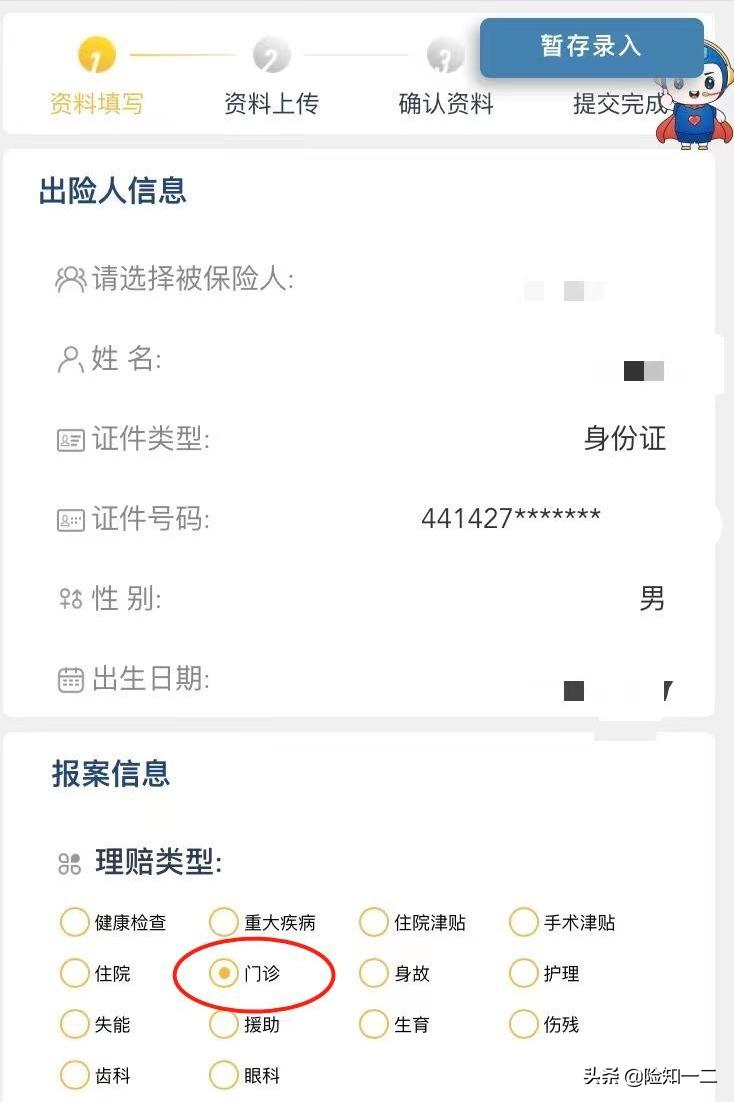This screenshot has width=734, height=1102.
Task: Go to the 确认资料 step
Action: 446,103
